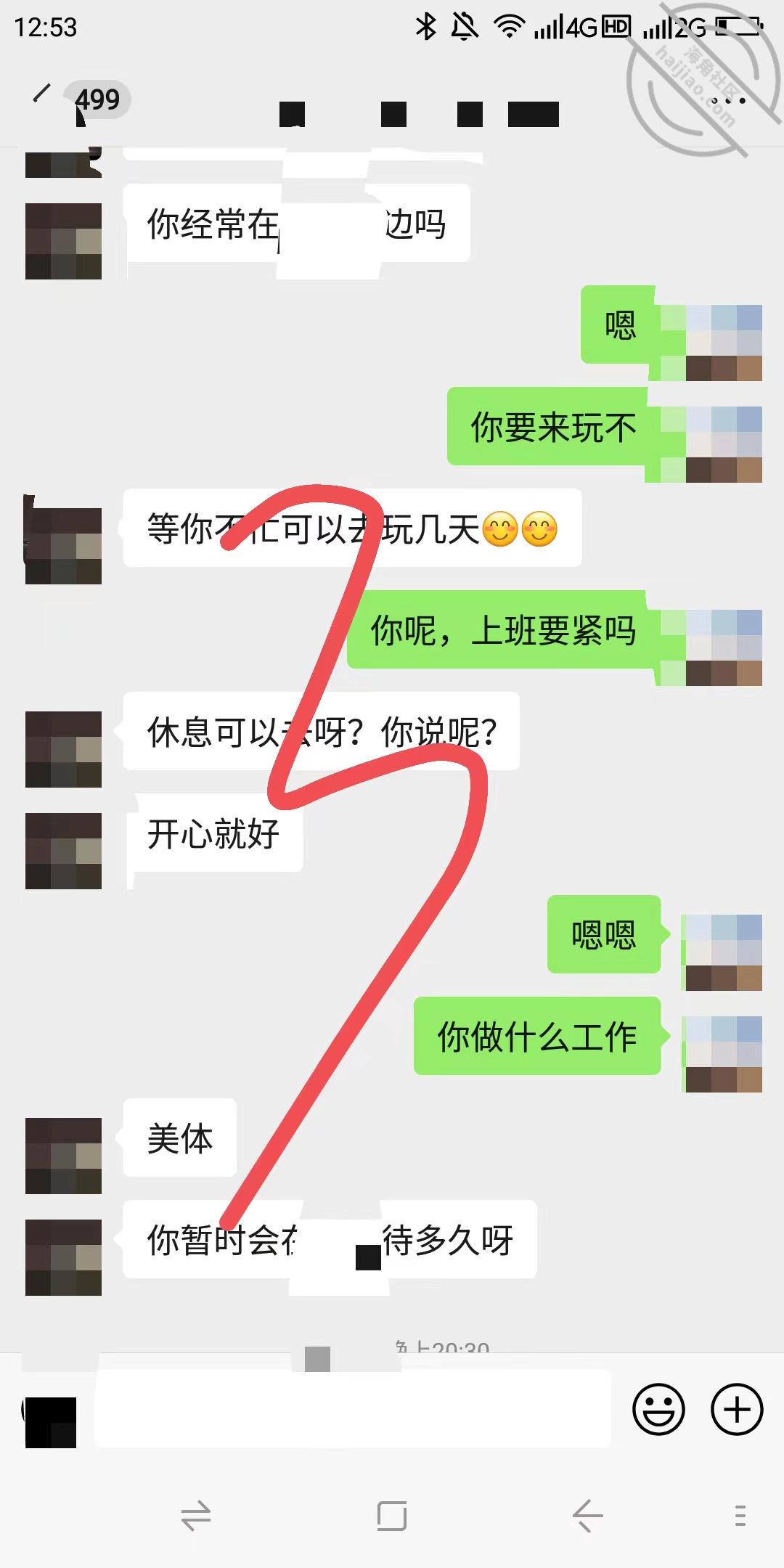Open the emoji picker
The height and width of the screenshot is (1568, 784).
(x=658, y=1409)
